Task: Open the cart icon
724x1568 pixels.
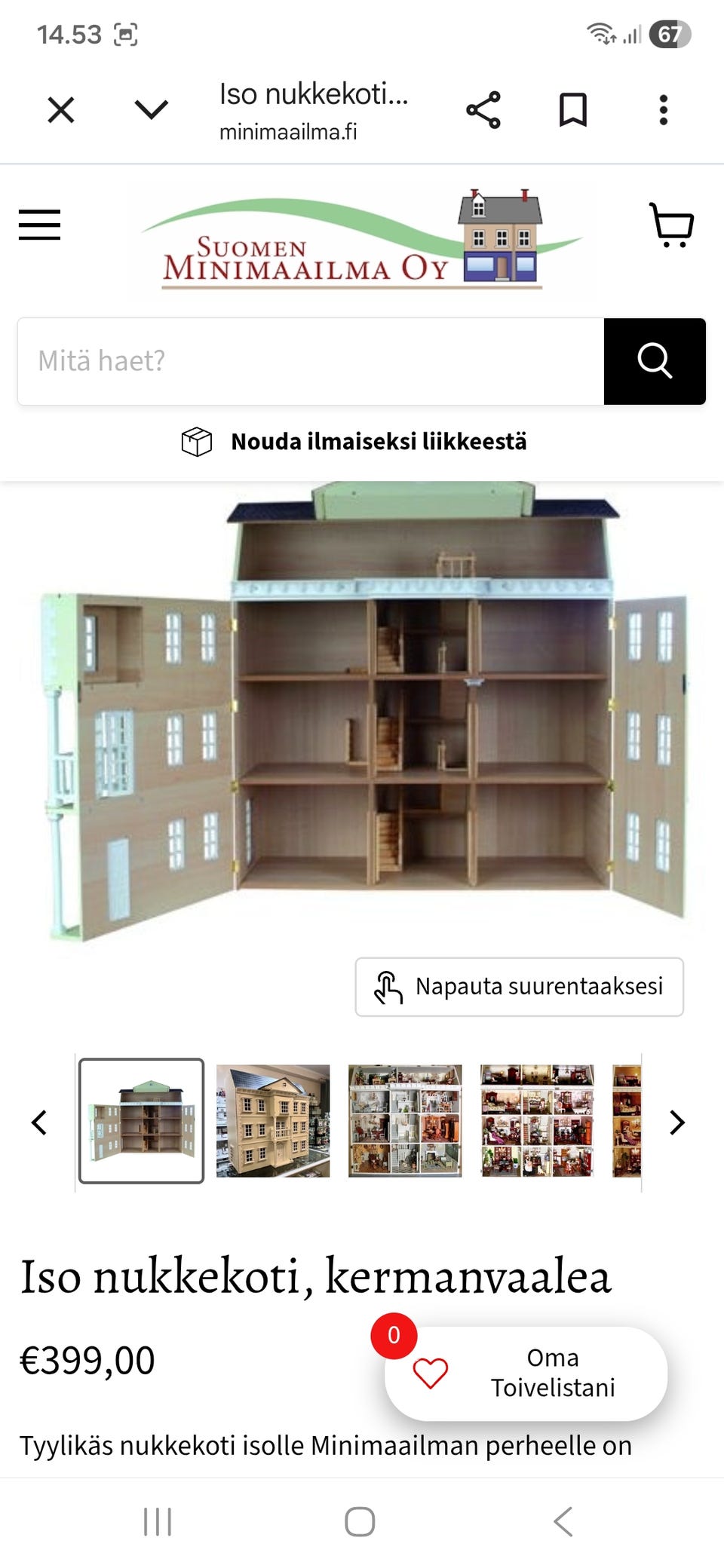Action: coord(671,226)
